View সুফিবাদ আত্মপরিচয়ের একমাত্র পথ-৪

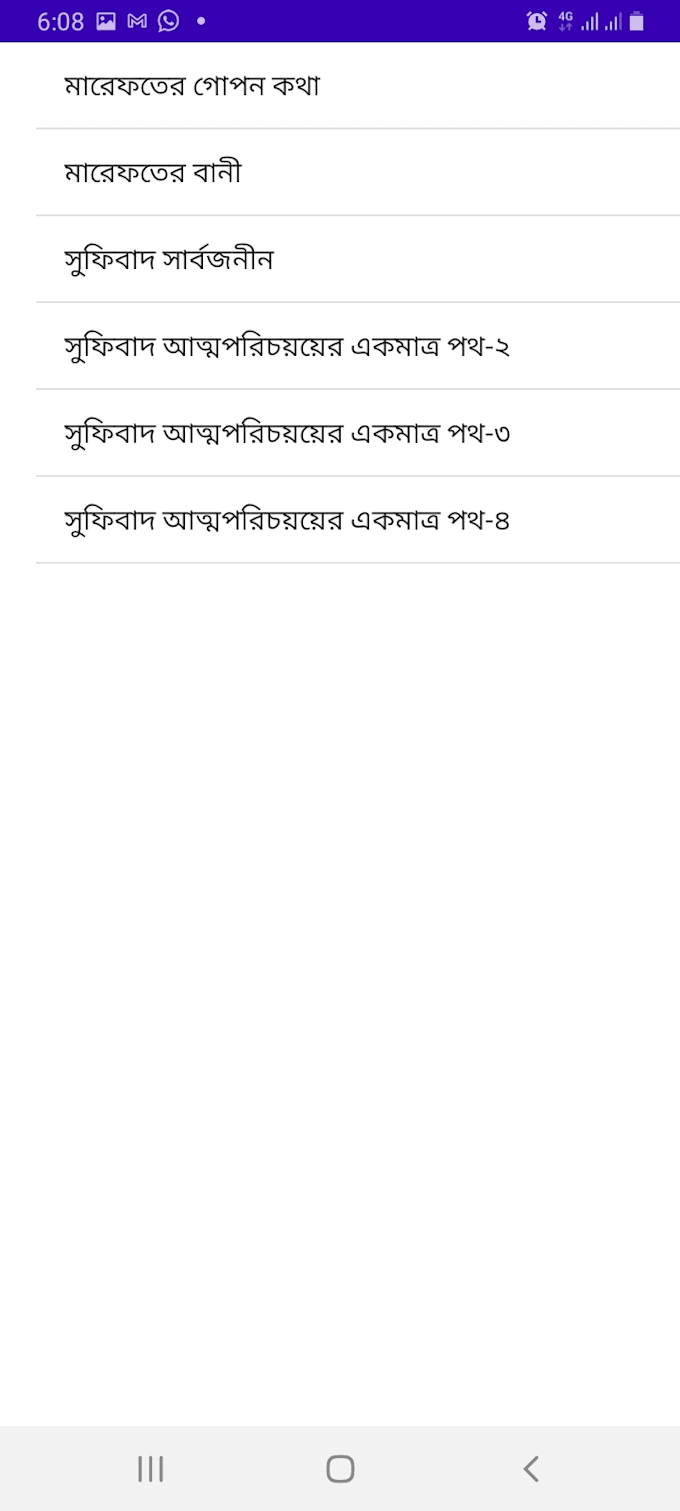tap(287, 521)
